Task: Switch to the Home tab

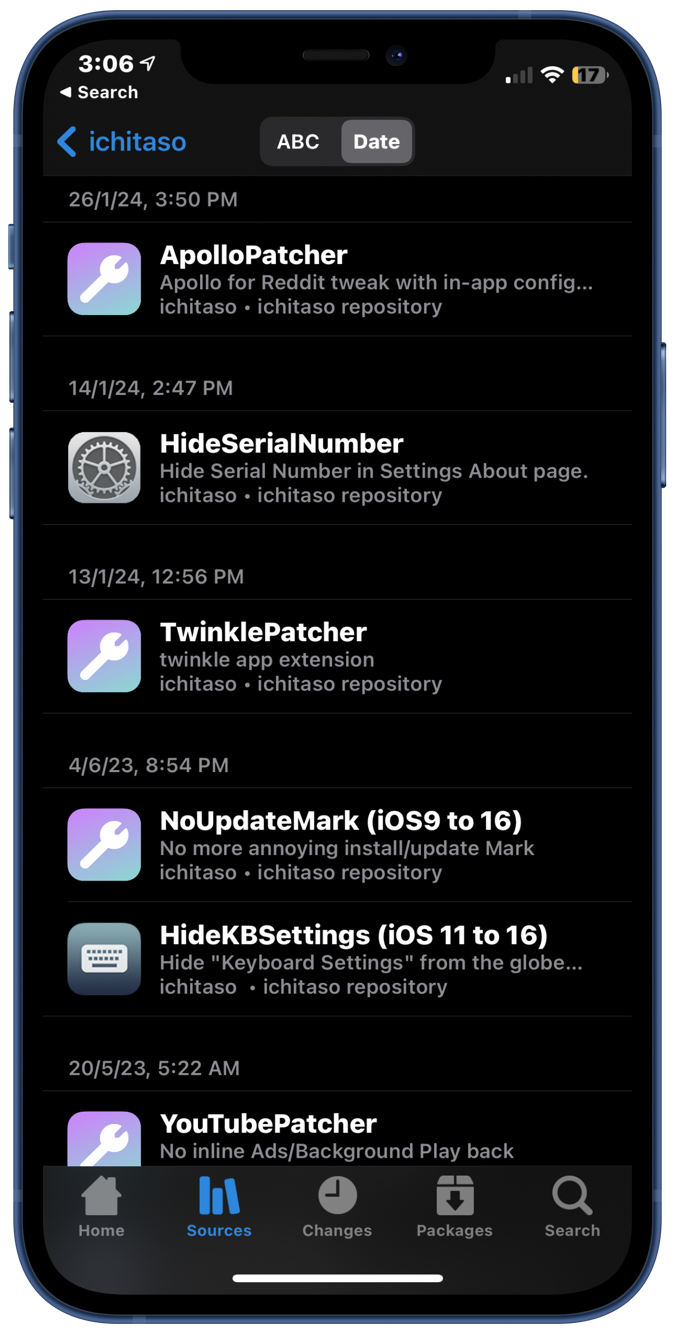Action: pos(101,1207)
